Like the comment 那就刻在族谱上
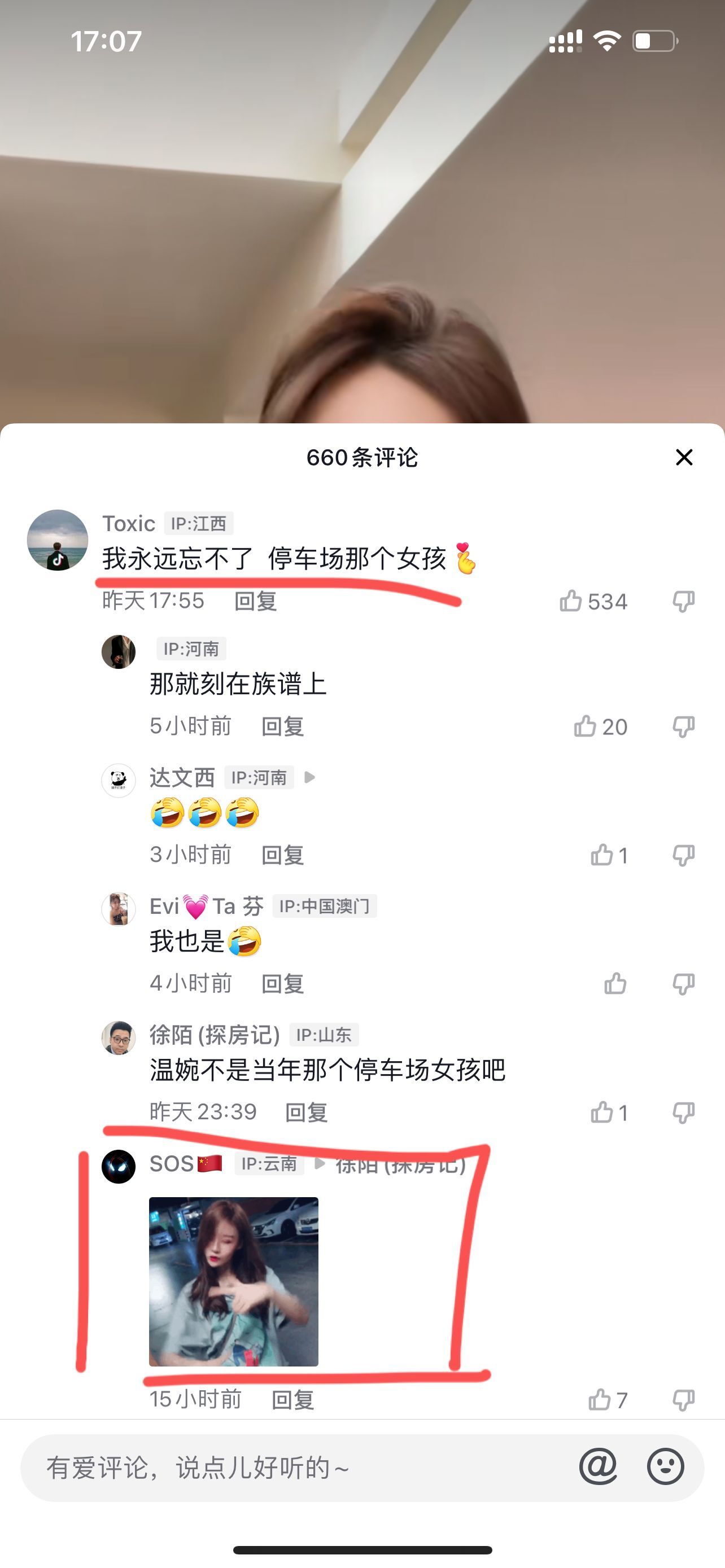Image resolution: width=725 pixels, height=1568 pixels. (x=585, y=726)
